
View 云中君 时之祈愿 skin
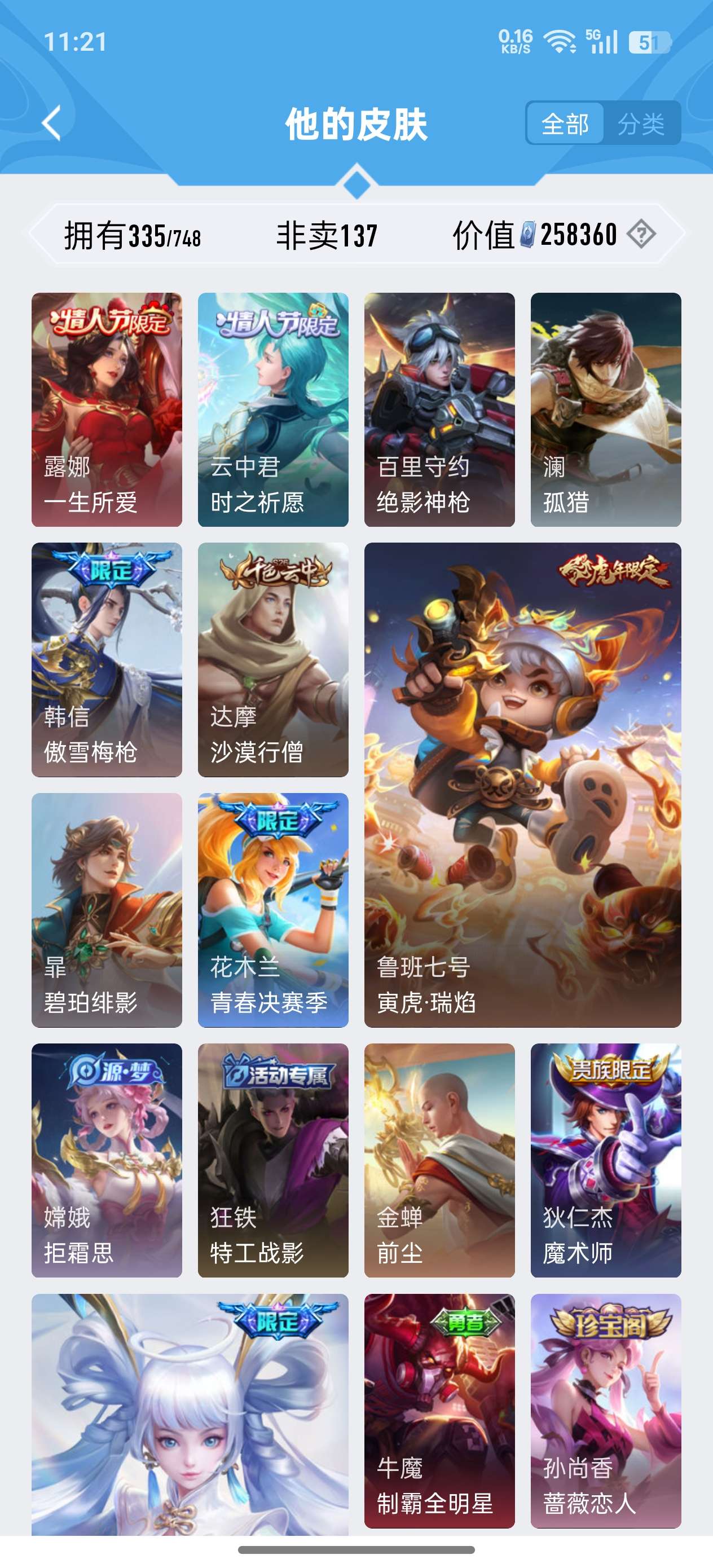(x=273, y=409)
